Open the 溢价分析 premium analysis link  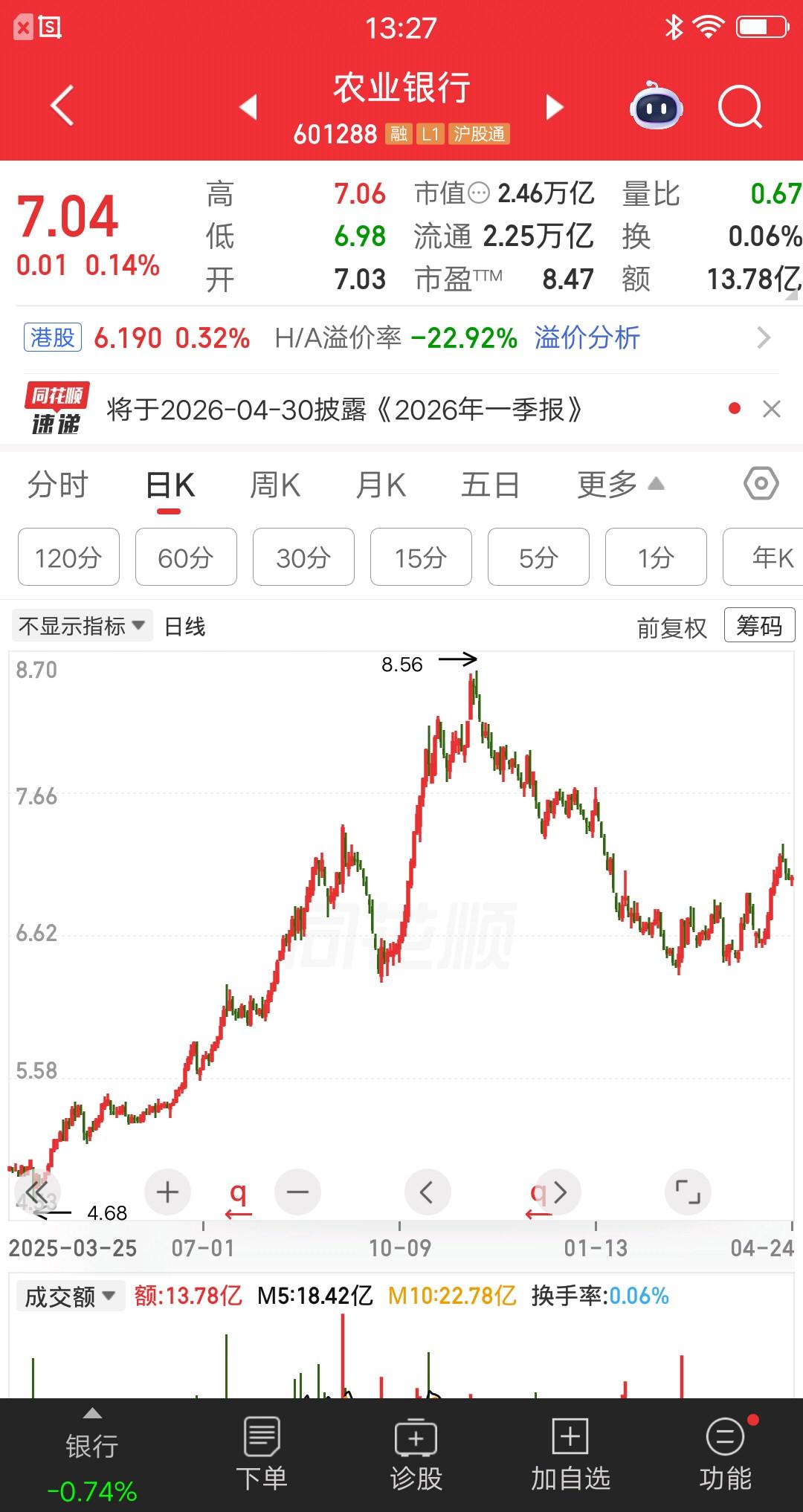[x=587, y=338]
